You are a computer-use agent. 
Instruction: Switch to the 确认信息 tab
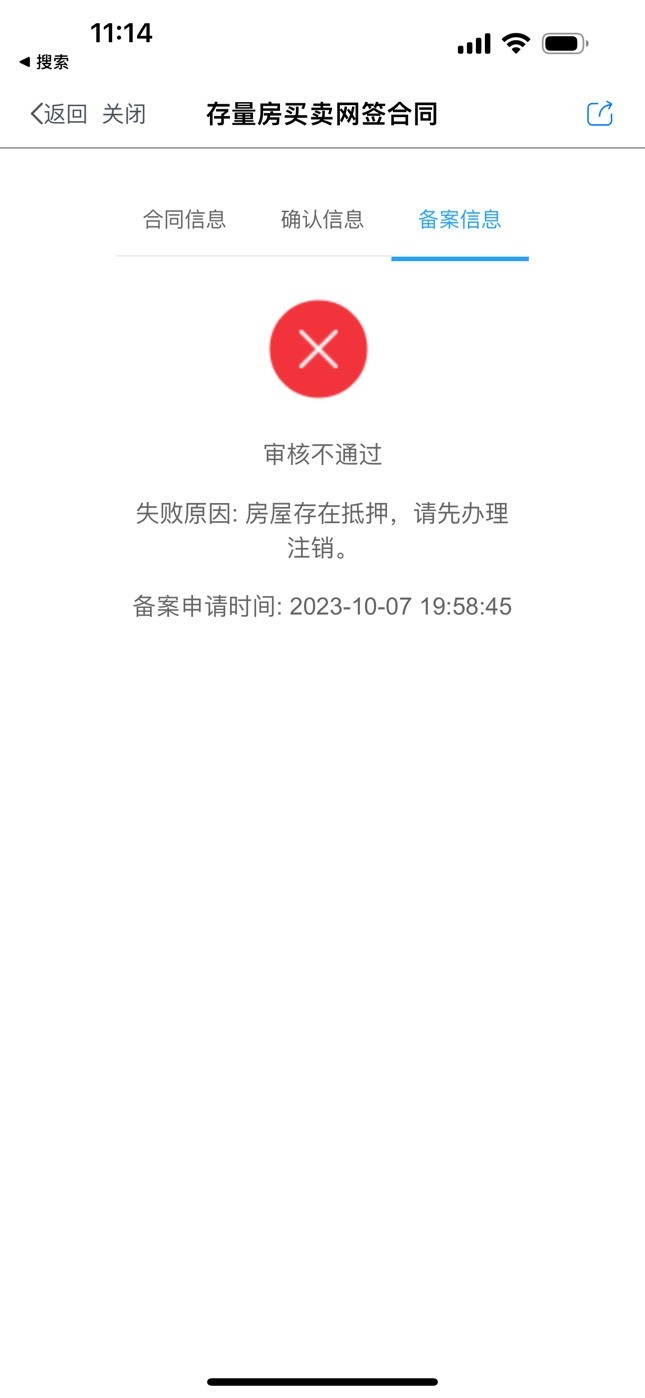[322, 220]
